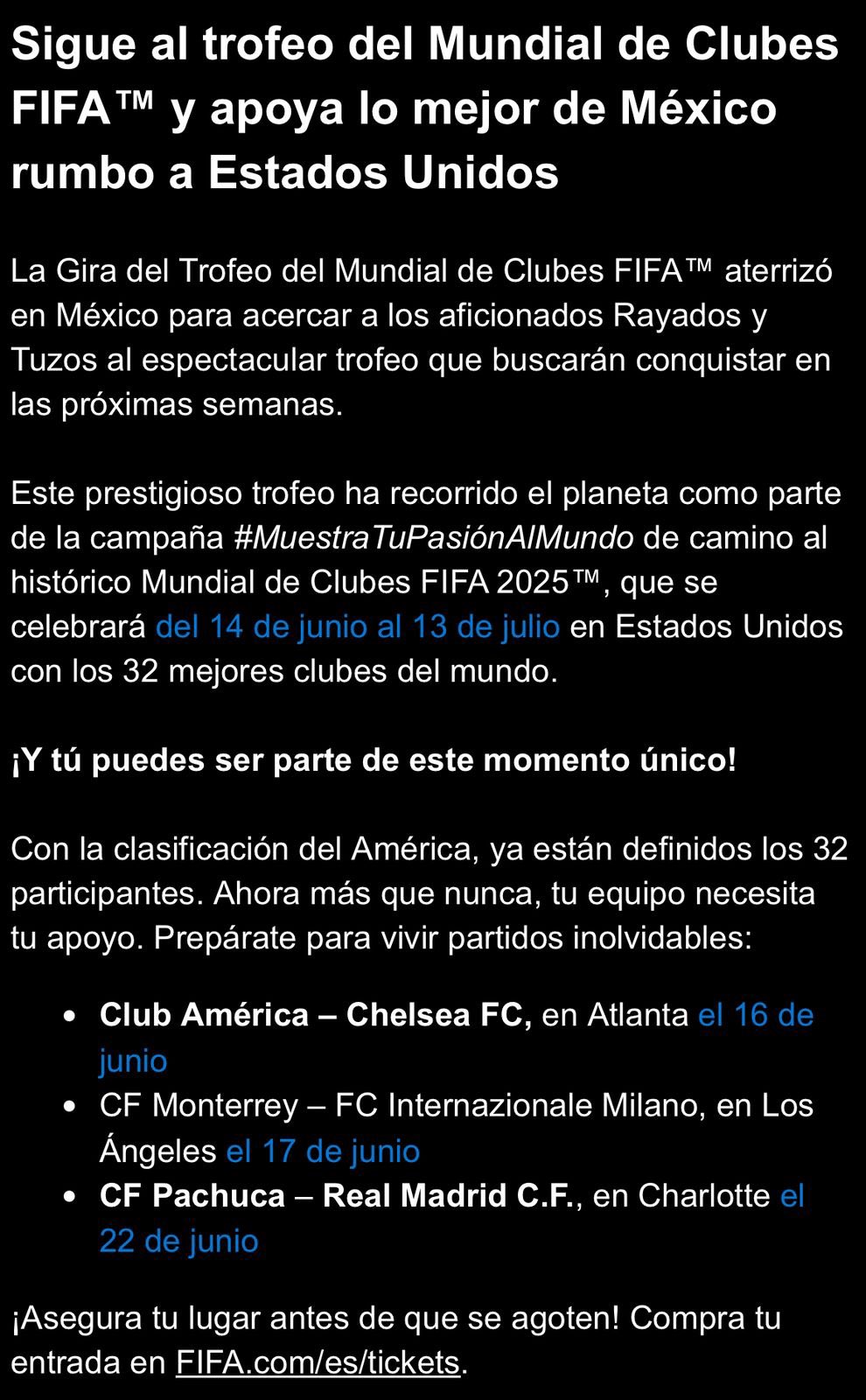Select the 'el 17 de junio' date link
This screenshot has width=866, height=1400.
pyautogui.click(x=323, y=1151)
